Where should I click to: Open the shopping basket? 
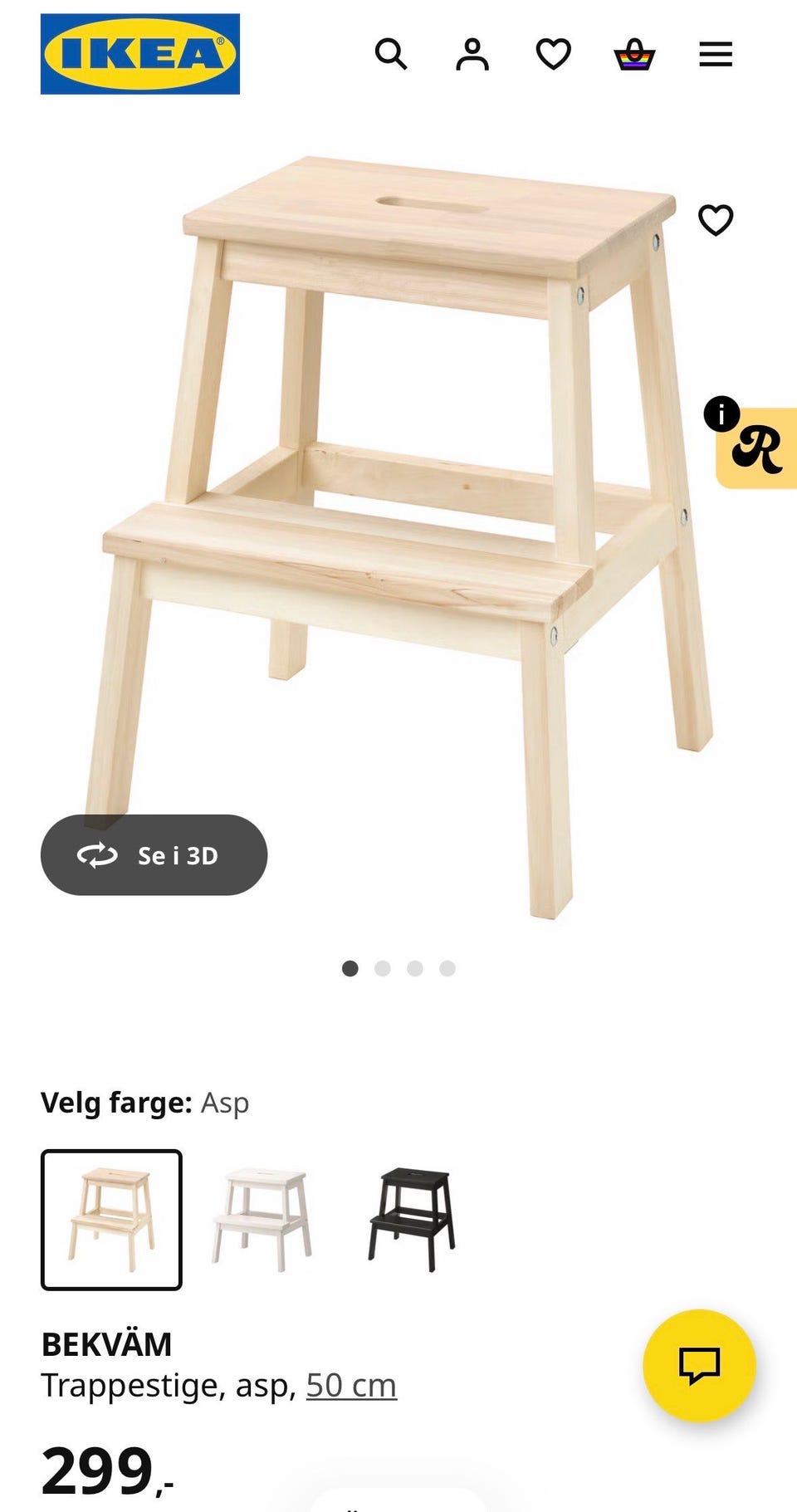click(x=634, y=55)
